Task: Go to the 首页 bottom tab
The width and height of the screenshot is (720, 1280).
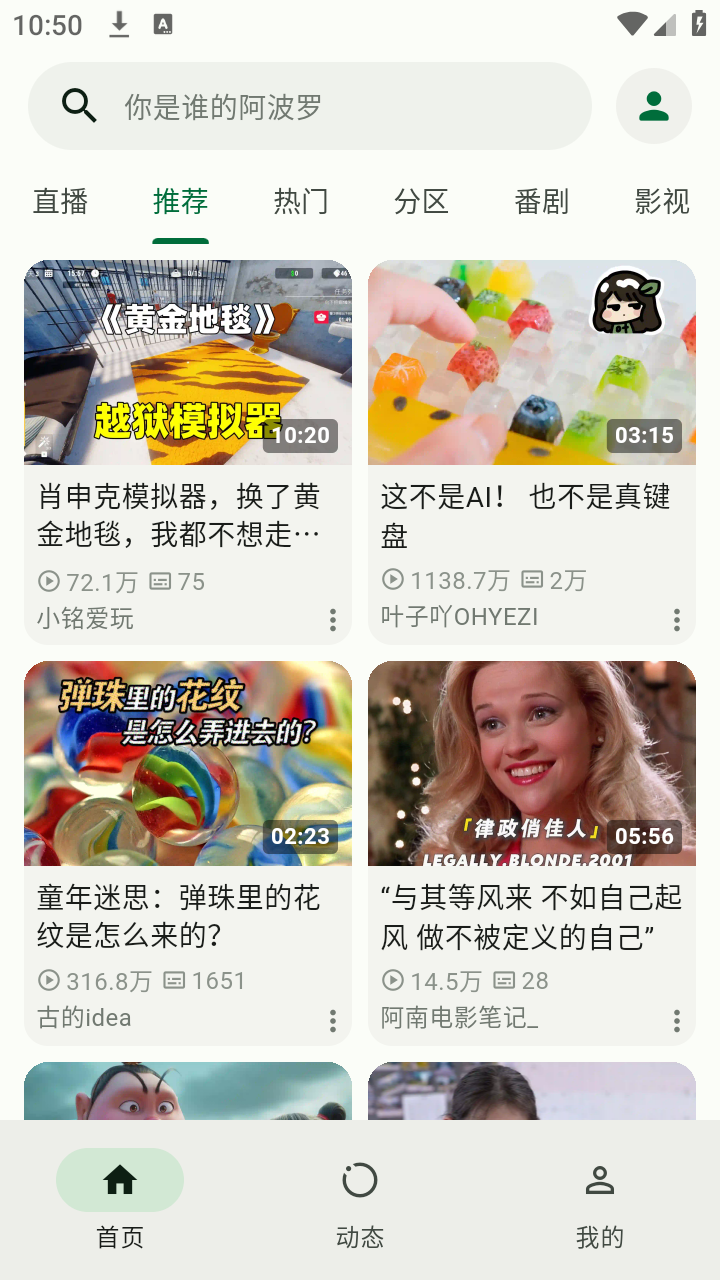Action: (120, 1200)
